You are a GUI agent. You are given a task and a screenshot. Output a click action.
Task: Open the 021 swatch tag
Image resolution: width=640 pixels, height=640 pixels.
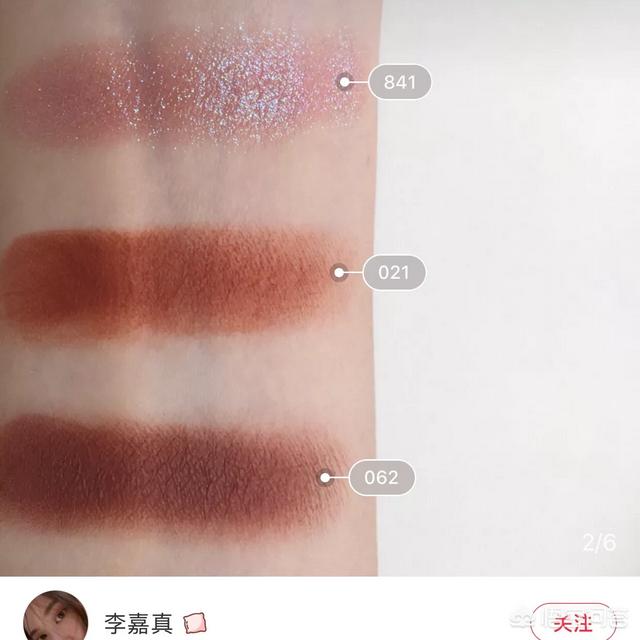point(393,271)
